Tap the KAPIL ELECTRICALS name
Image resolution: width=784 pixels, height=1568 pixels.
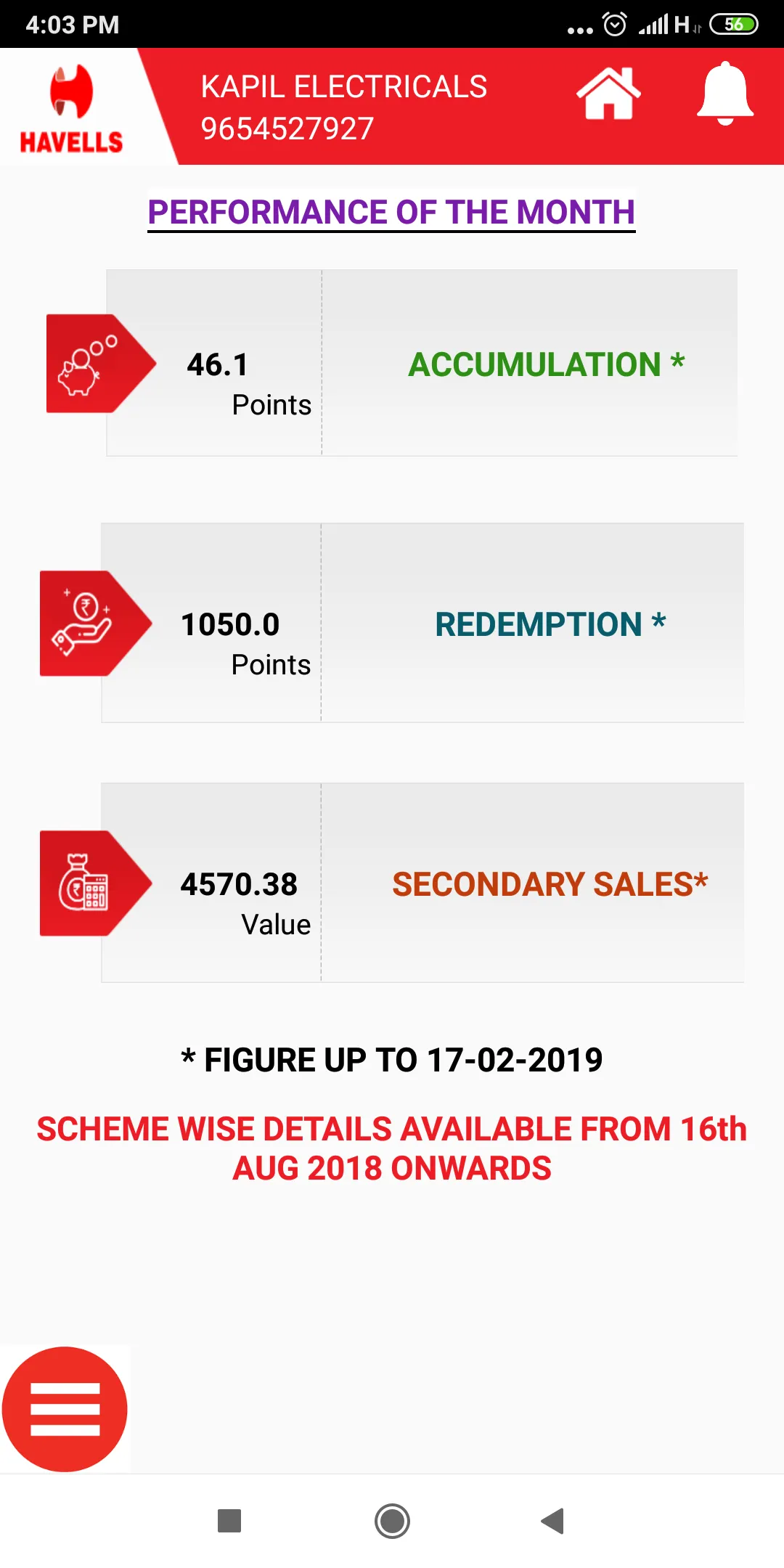(343, 86)
